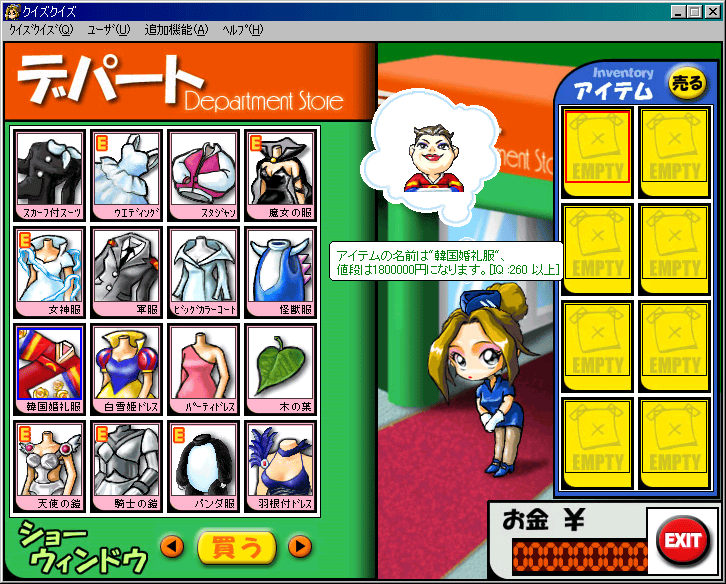Tap the 買う buy button

pos(235,547)
